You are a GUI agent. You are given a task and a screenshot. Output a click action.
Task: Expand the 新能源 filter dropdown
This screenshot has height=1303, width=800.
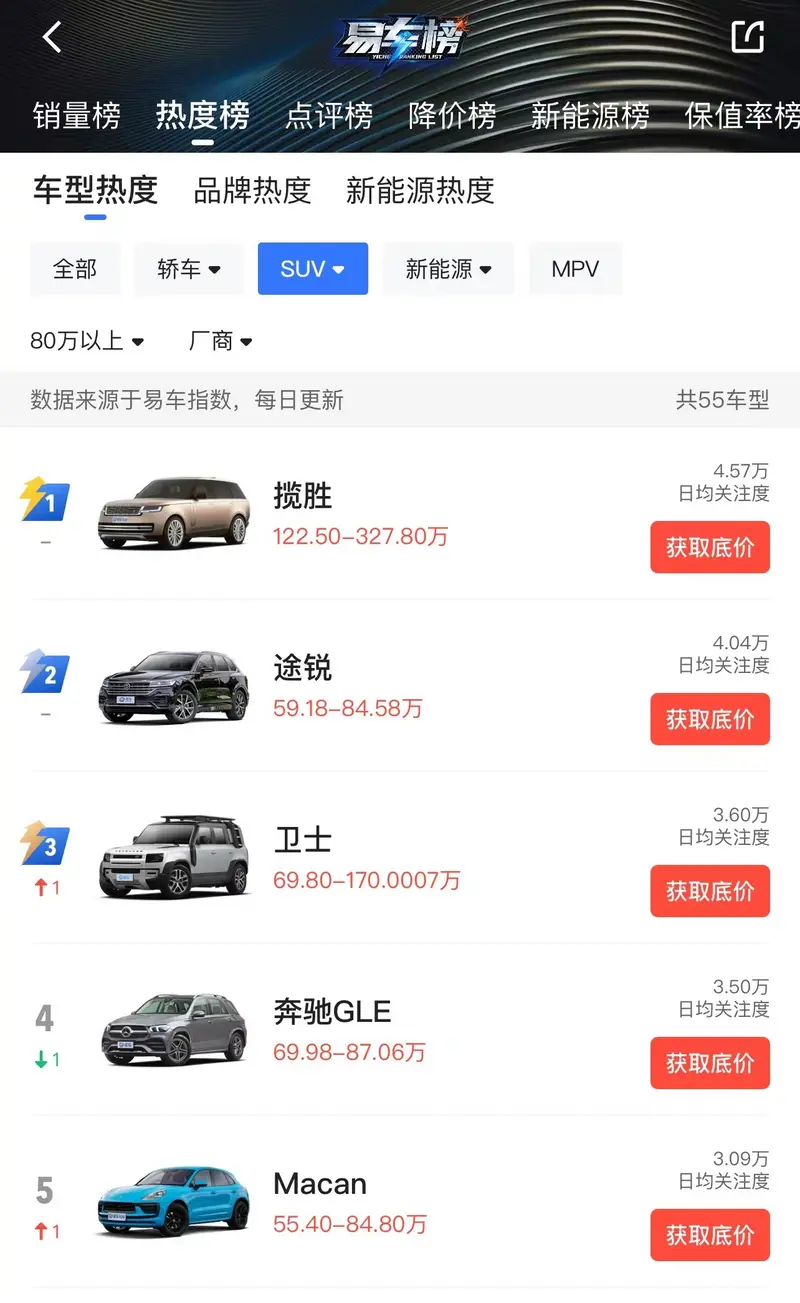[448, 269]
